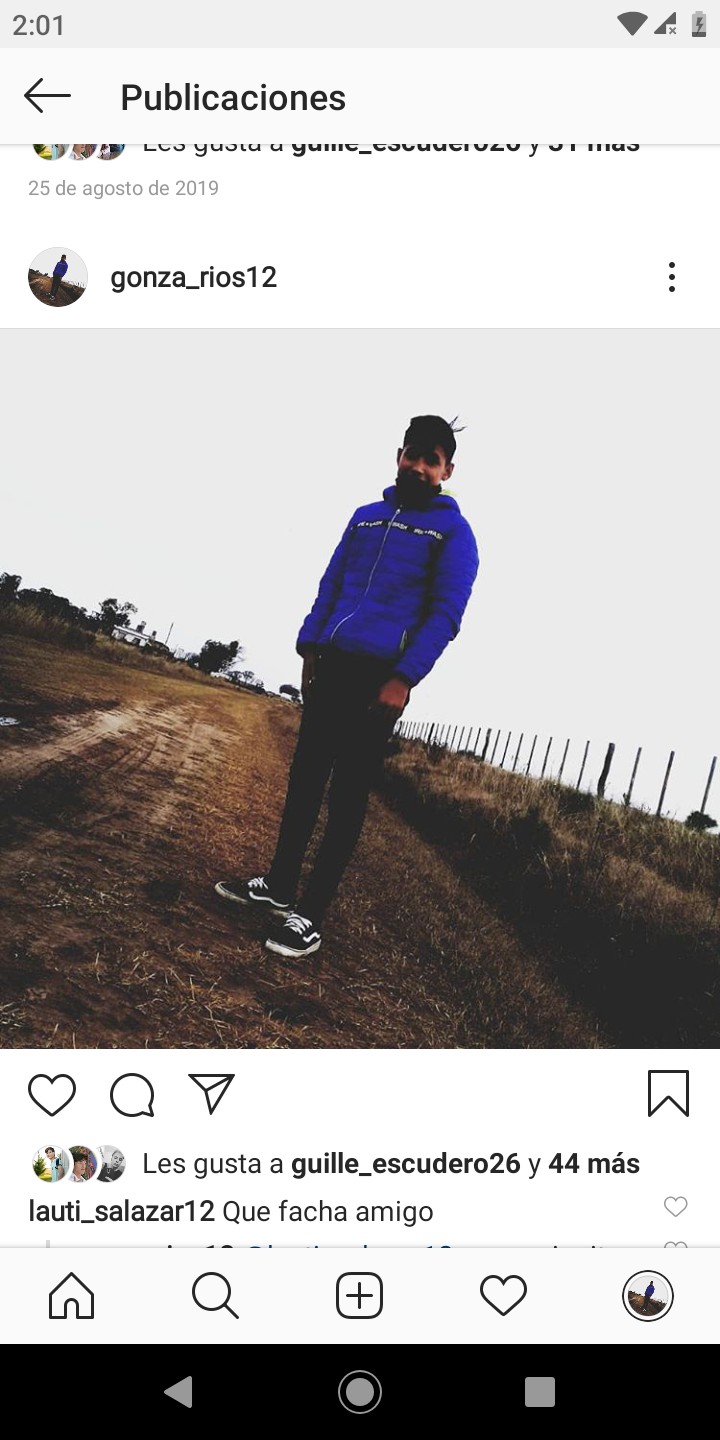The width and height of the screenshot is (720, 1440).
Task: Open the post options menu for gonza_rios12
Action: 671,277
